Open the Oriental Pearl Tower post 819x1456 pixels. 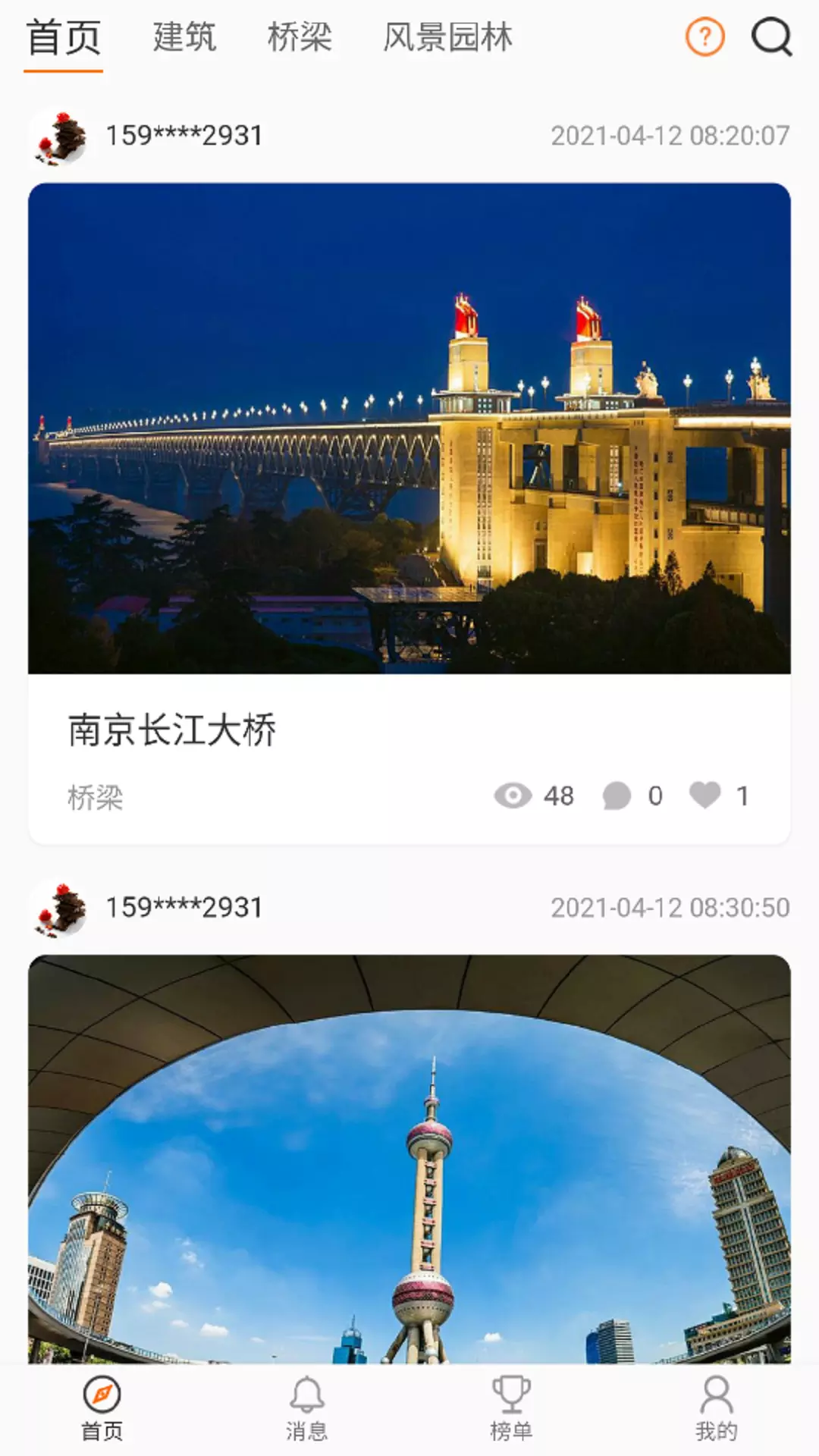409,1159
